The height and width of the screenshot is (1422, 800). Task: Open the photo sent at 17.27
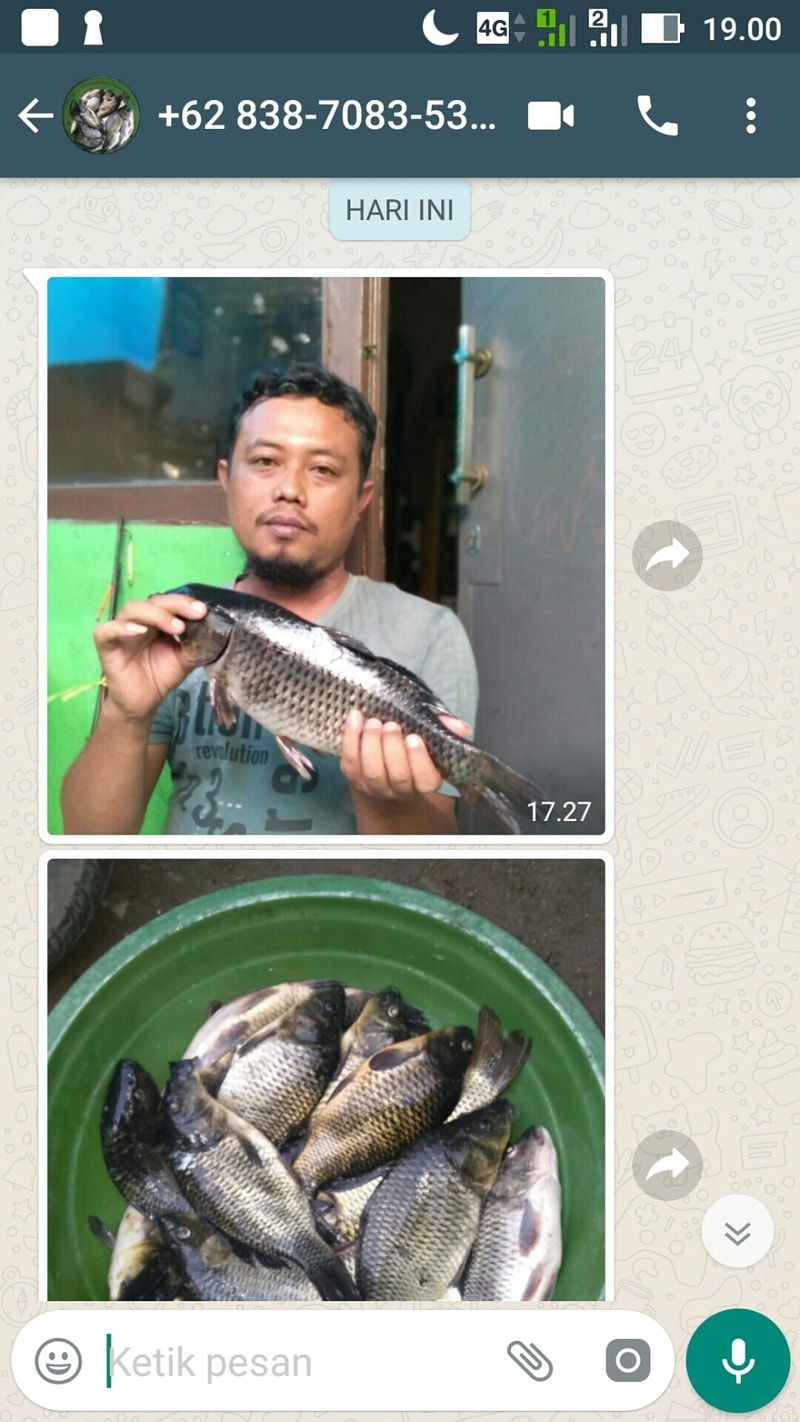click(x=326, y=555)
